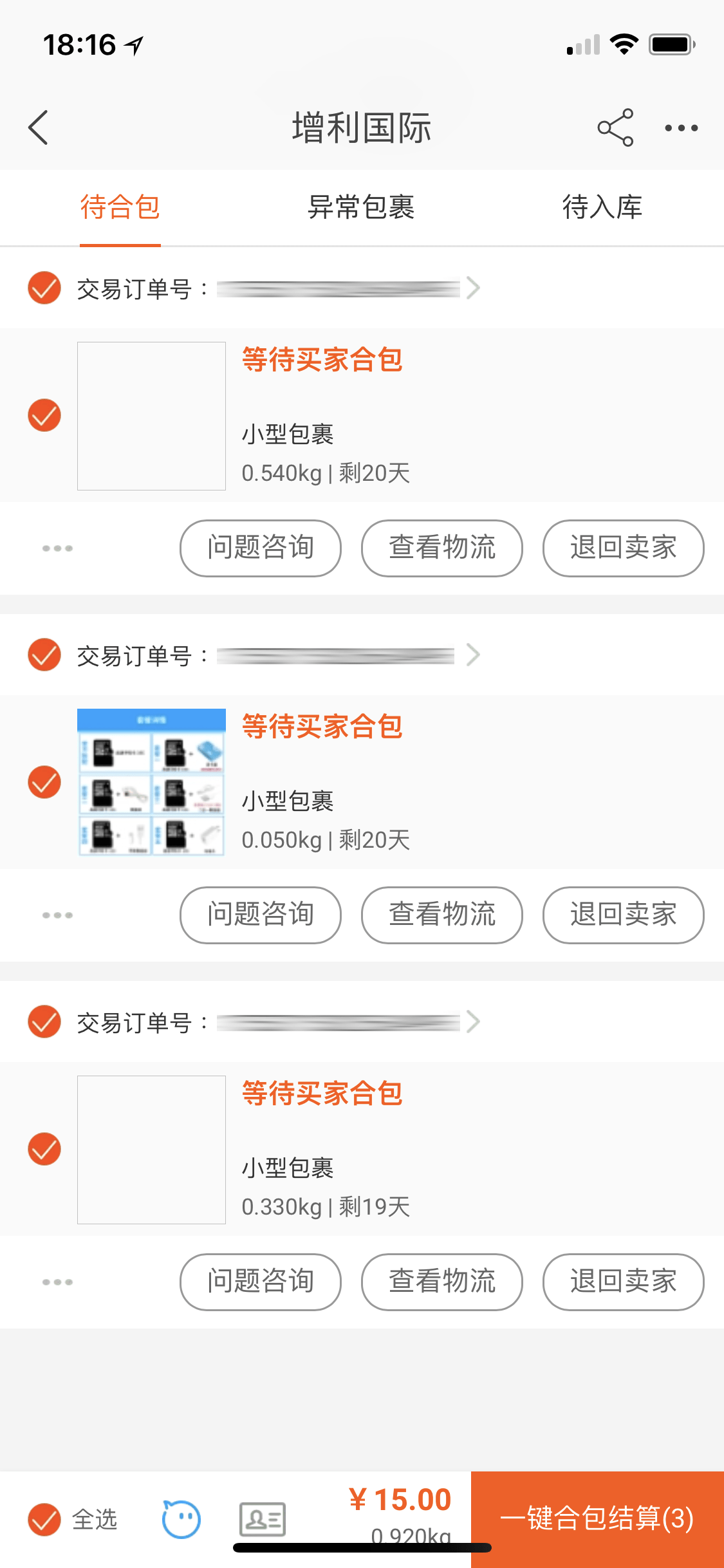Ask 问题咨询 for the 0.330kg package
This screenshot has width=724, height=1568.
pyautogui.click(x=261, y=1282)
